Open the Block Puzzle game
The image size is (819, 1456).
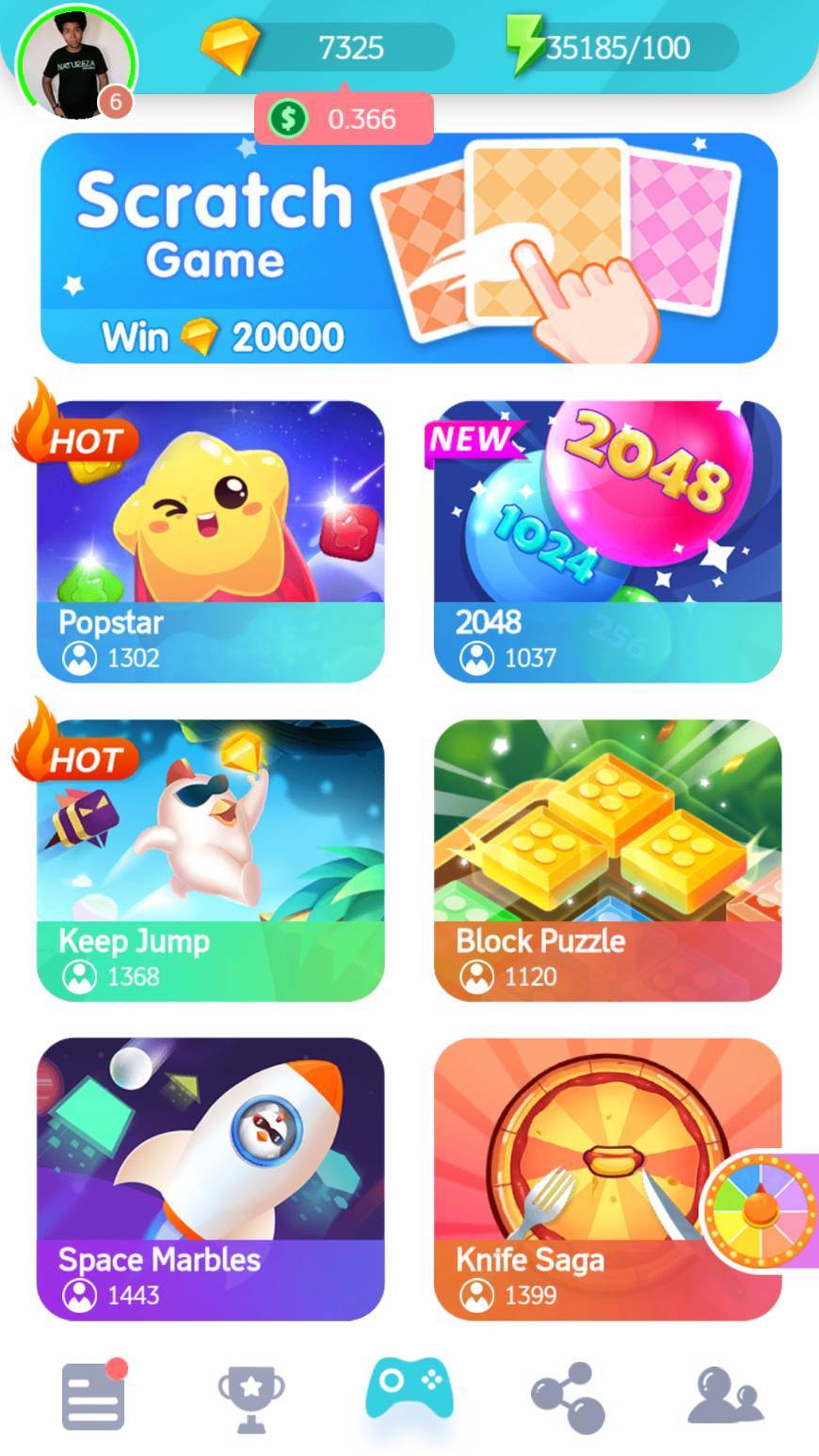[x=607, y=859]
